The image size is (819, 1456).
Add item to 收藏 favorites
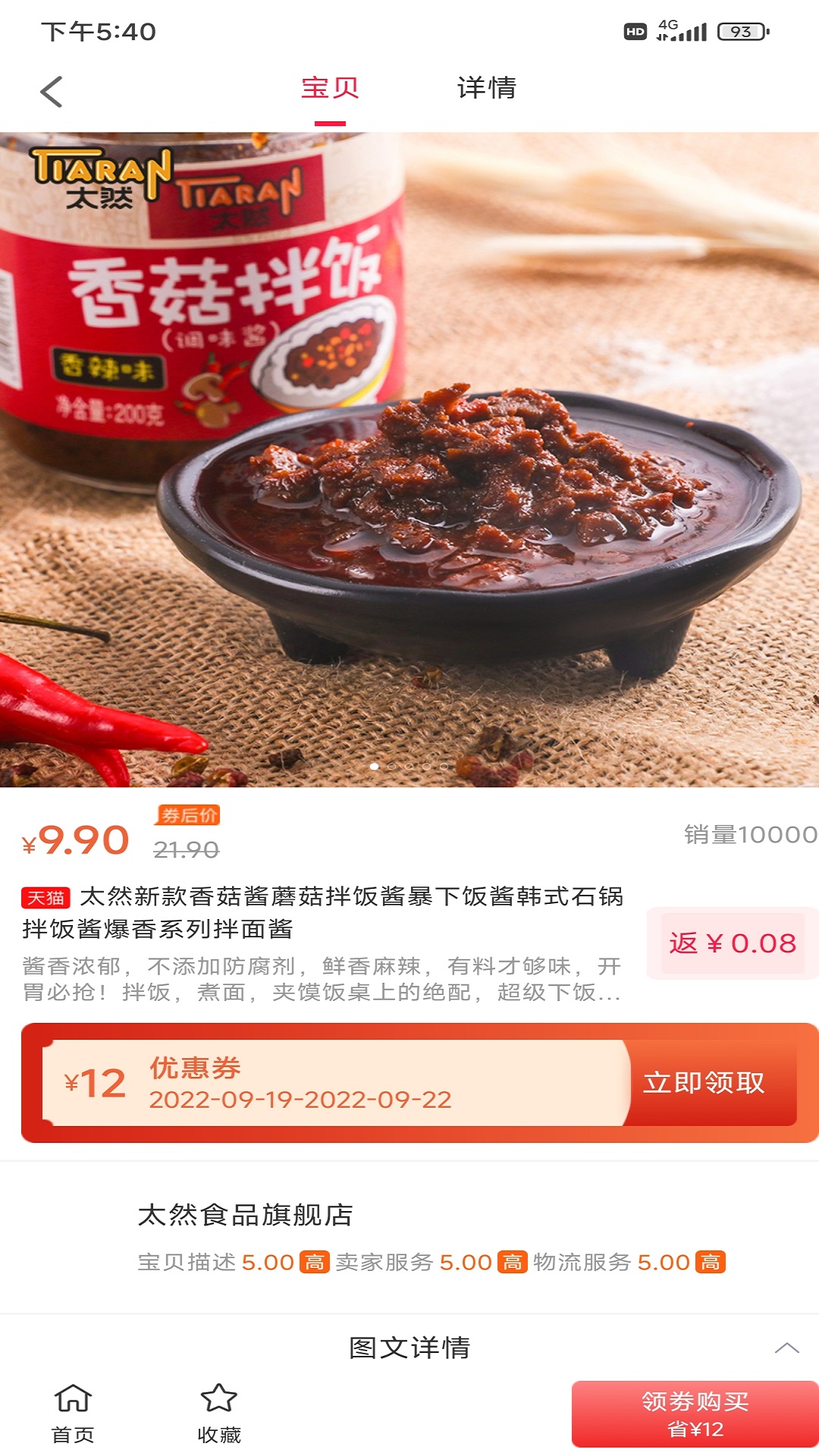click(218, 1414)
